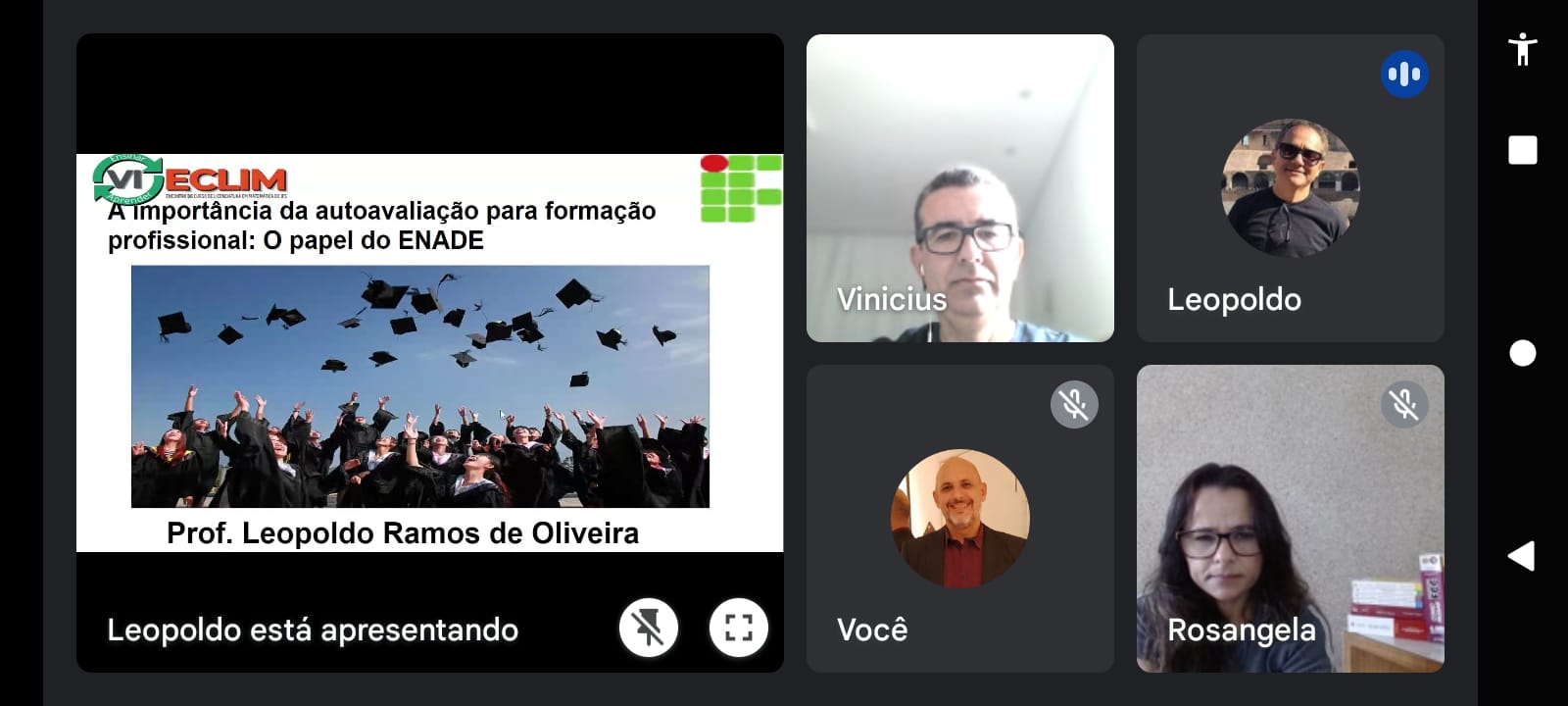Open the recent apps square button
Image resolution: width=1568 pixels, height=706 pixels.
[x=1522, y=150]
